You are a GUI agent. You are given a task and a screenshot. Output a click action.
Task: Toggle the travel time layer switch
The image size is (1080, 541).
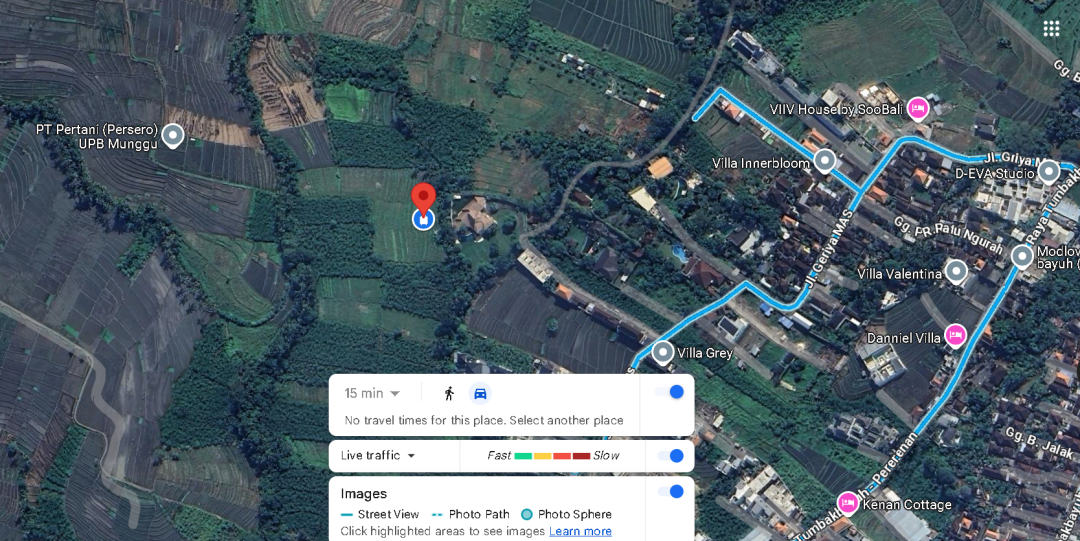click(x=670, y=392)
